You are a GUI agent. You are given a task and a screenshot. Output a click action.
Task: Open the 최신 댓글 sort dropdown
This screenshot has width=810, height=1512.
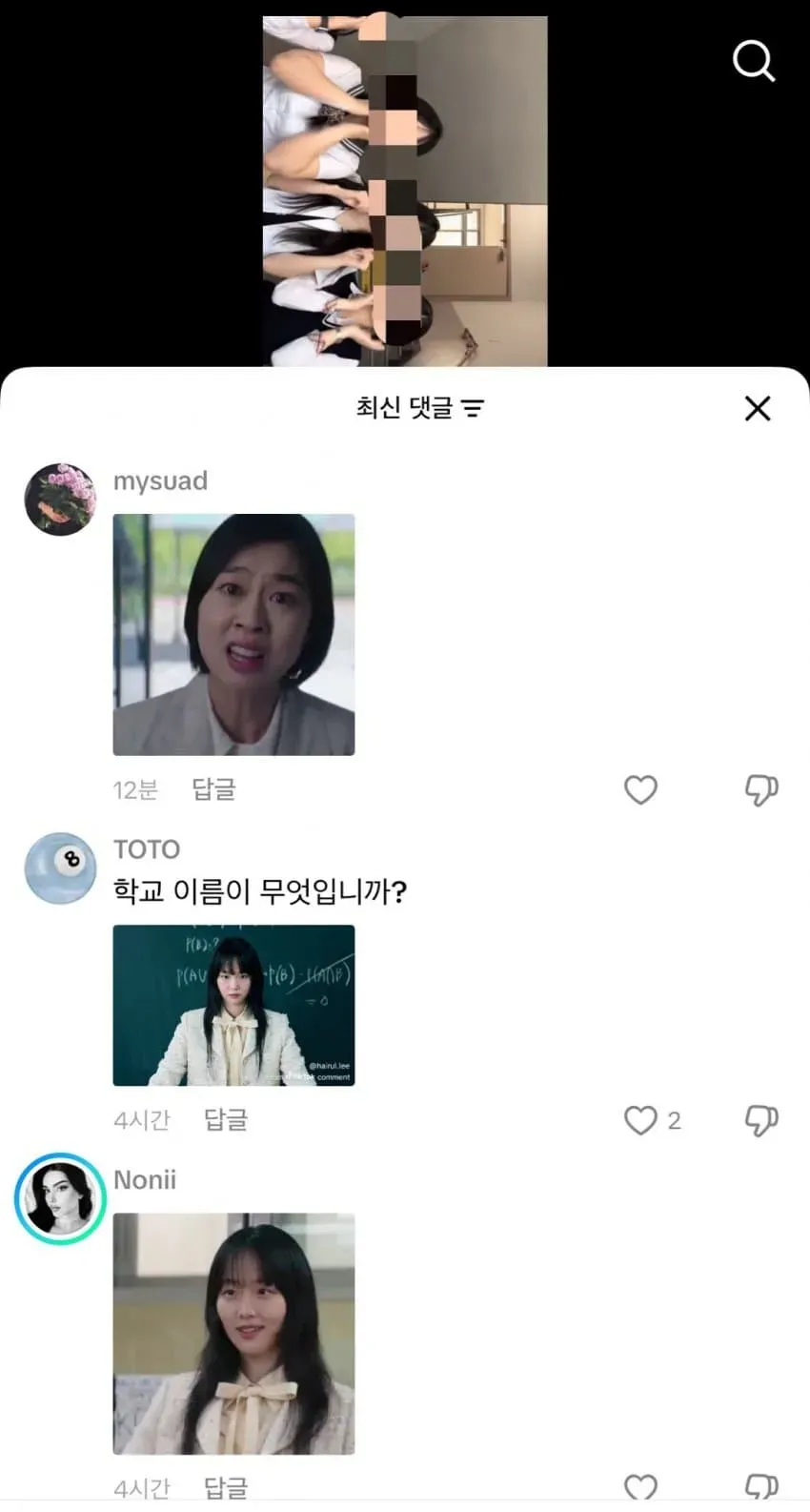click(x=419, y=408)
